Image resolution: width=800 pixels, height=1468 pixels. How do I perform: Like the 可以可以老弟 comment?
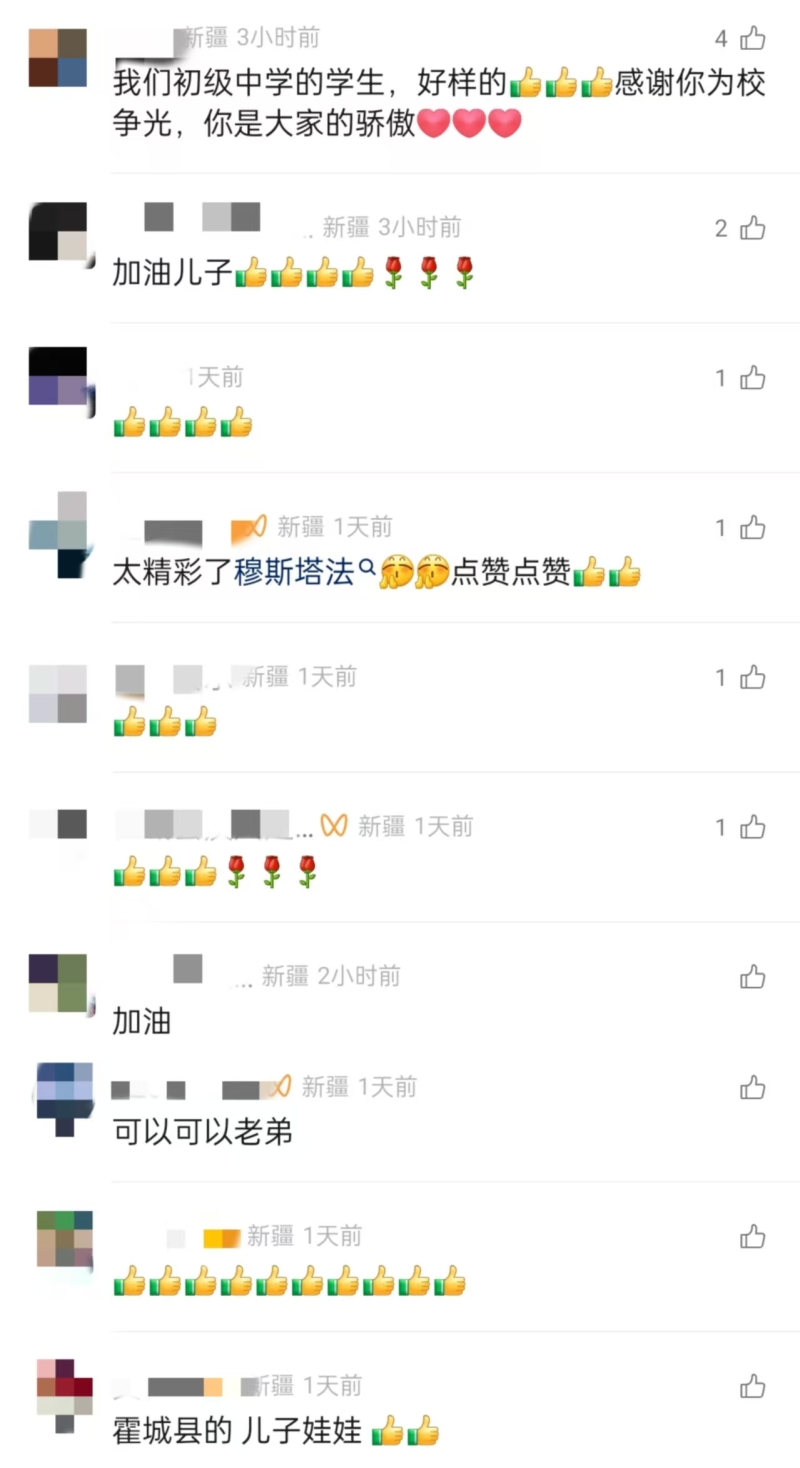[752, 1087]
